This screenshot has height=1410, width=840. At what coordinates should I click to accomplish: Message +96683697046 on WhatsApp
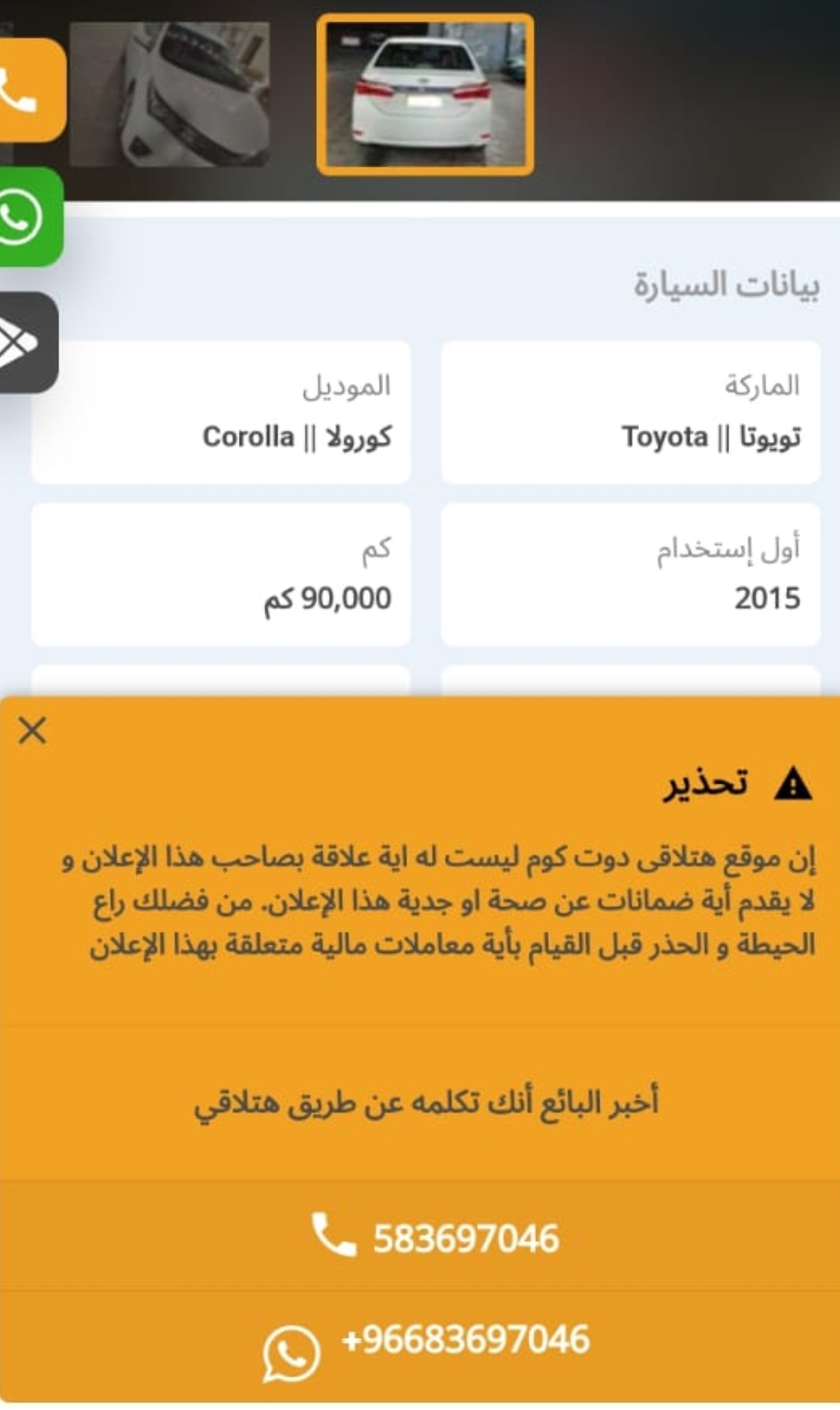point(427,1346)
